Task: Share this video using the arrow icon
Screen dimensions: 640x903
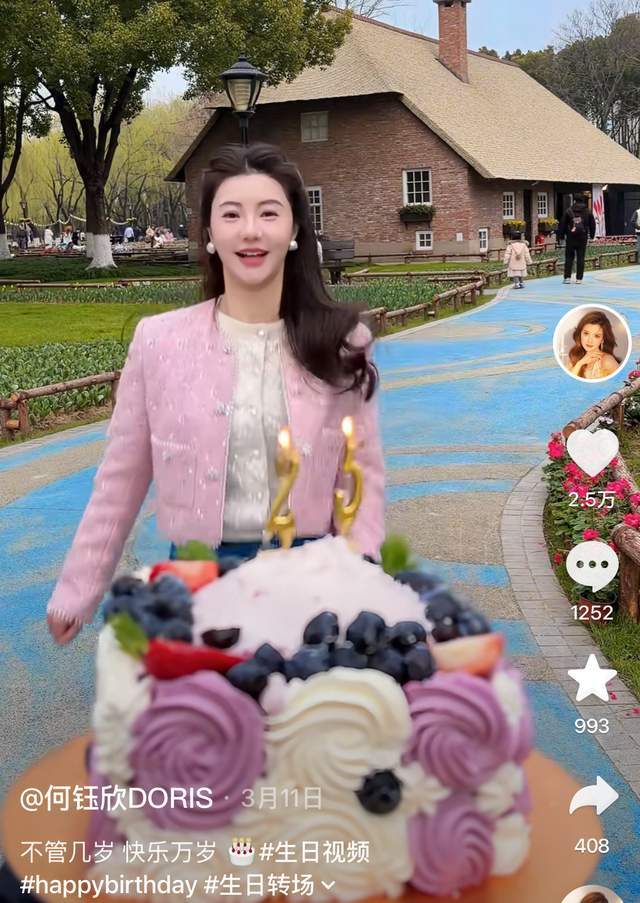Action: point(592,797)
